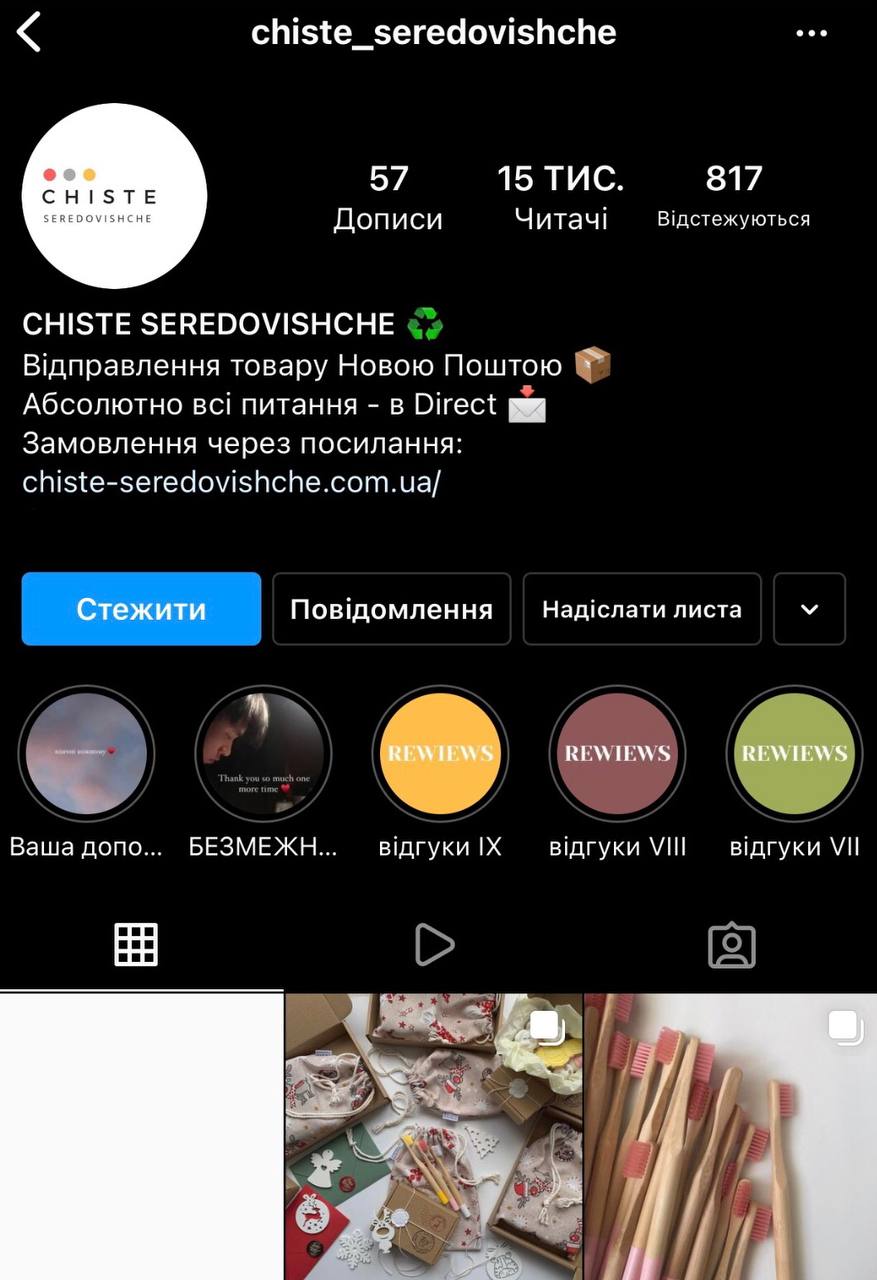
Task: Switch to the tagged posts tab
Action: 731,944
